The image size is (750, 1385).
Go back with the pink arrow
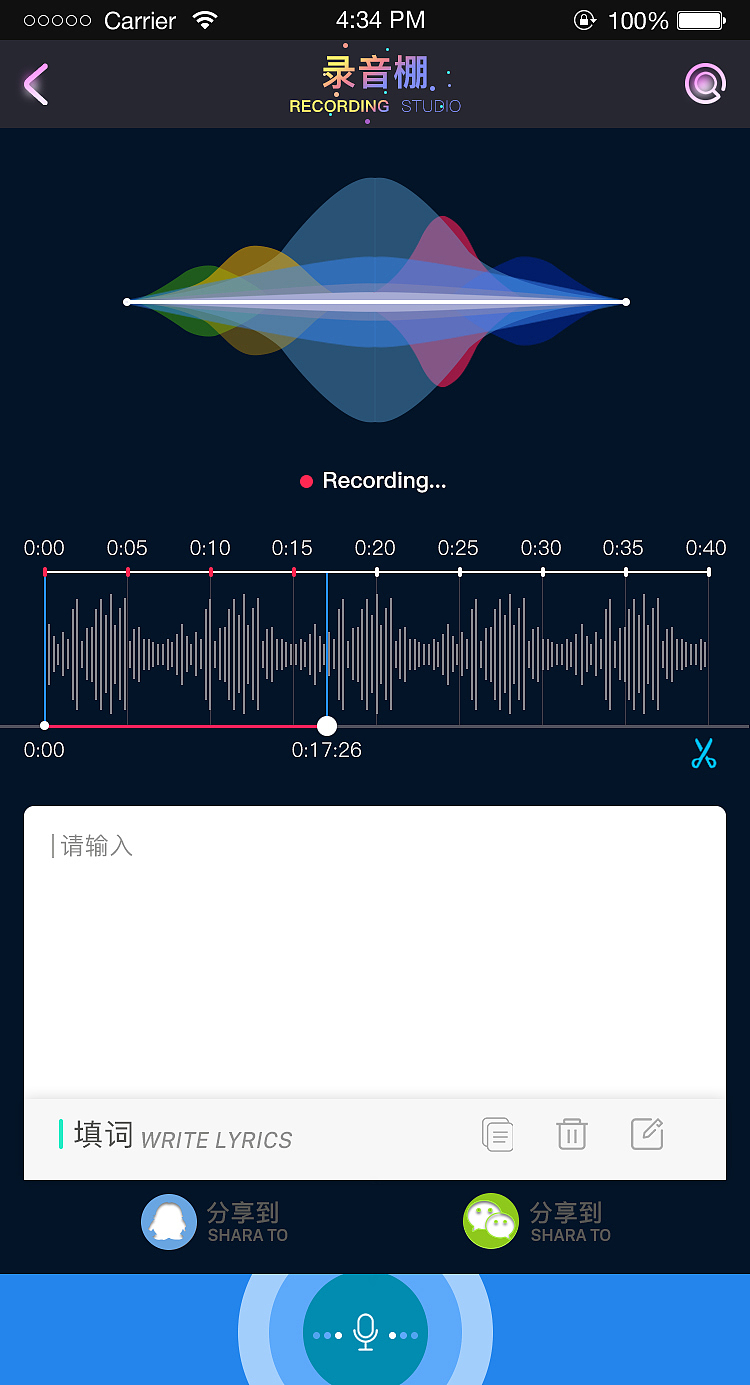[x=36, y=84]
